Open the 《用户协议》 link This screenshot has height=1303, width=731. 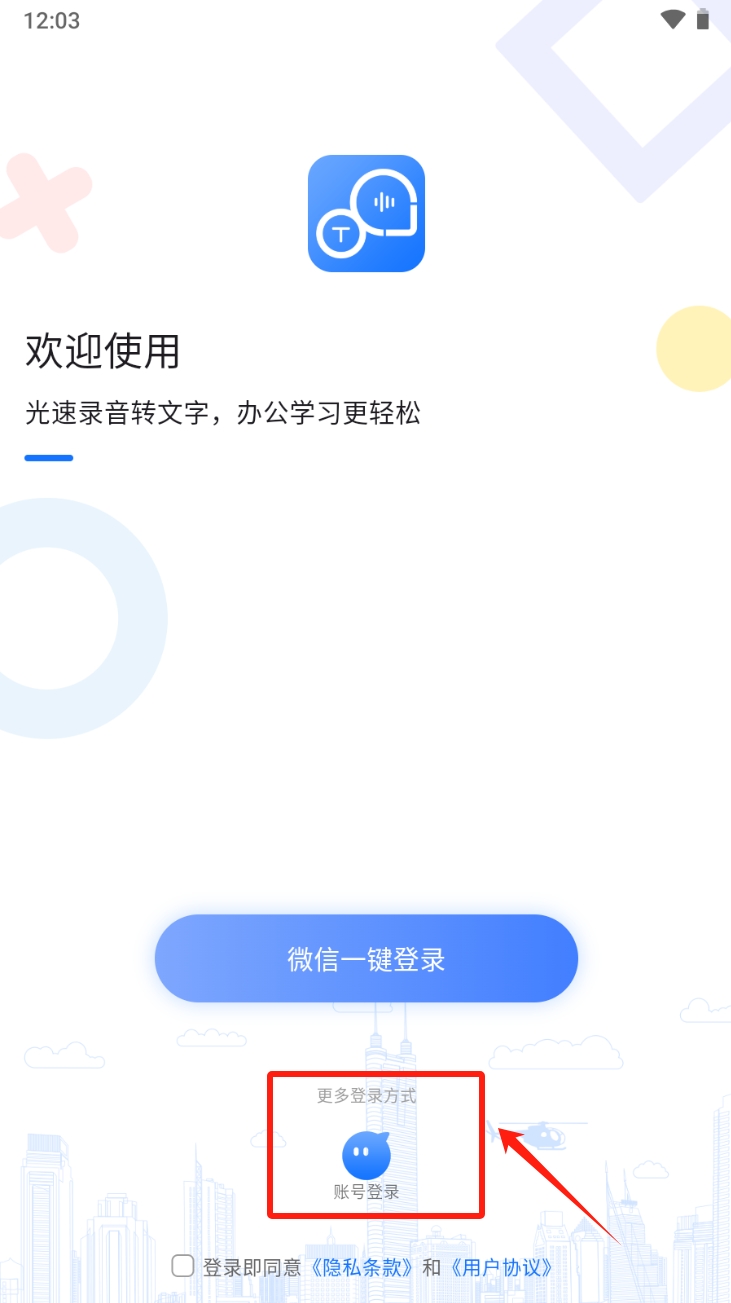point(500,1267)
